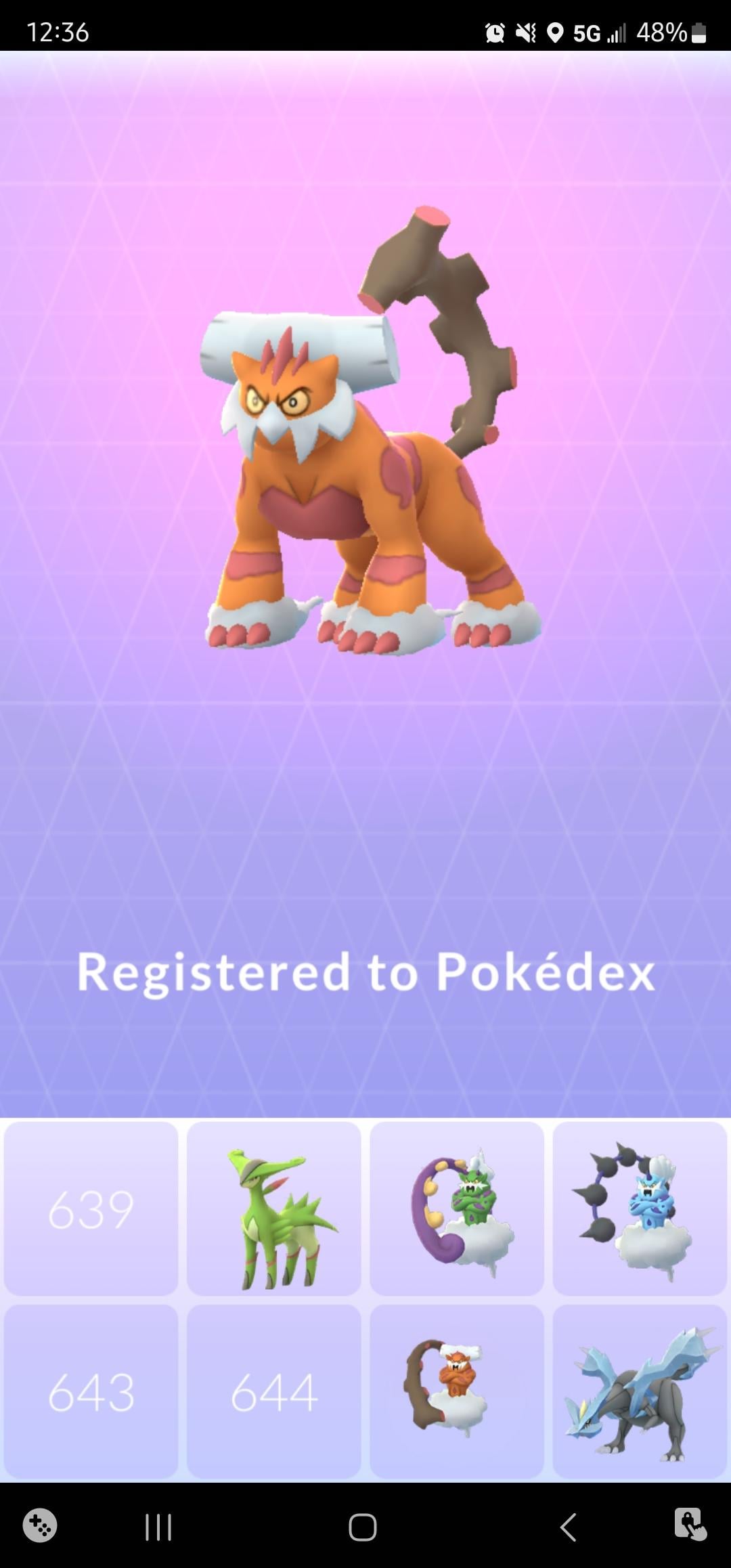Open the Tornadus Pokédex entry
This screenshot has height=1568, width=731.
[457, 1208]
